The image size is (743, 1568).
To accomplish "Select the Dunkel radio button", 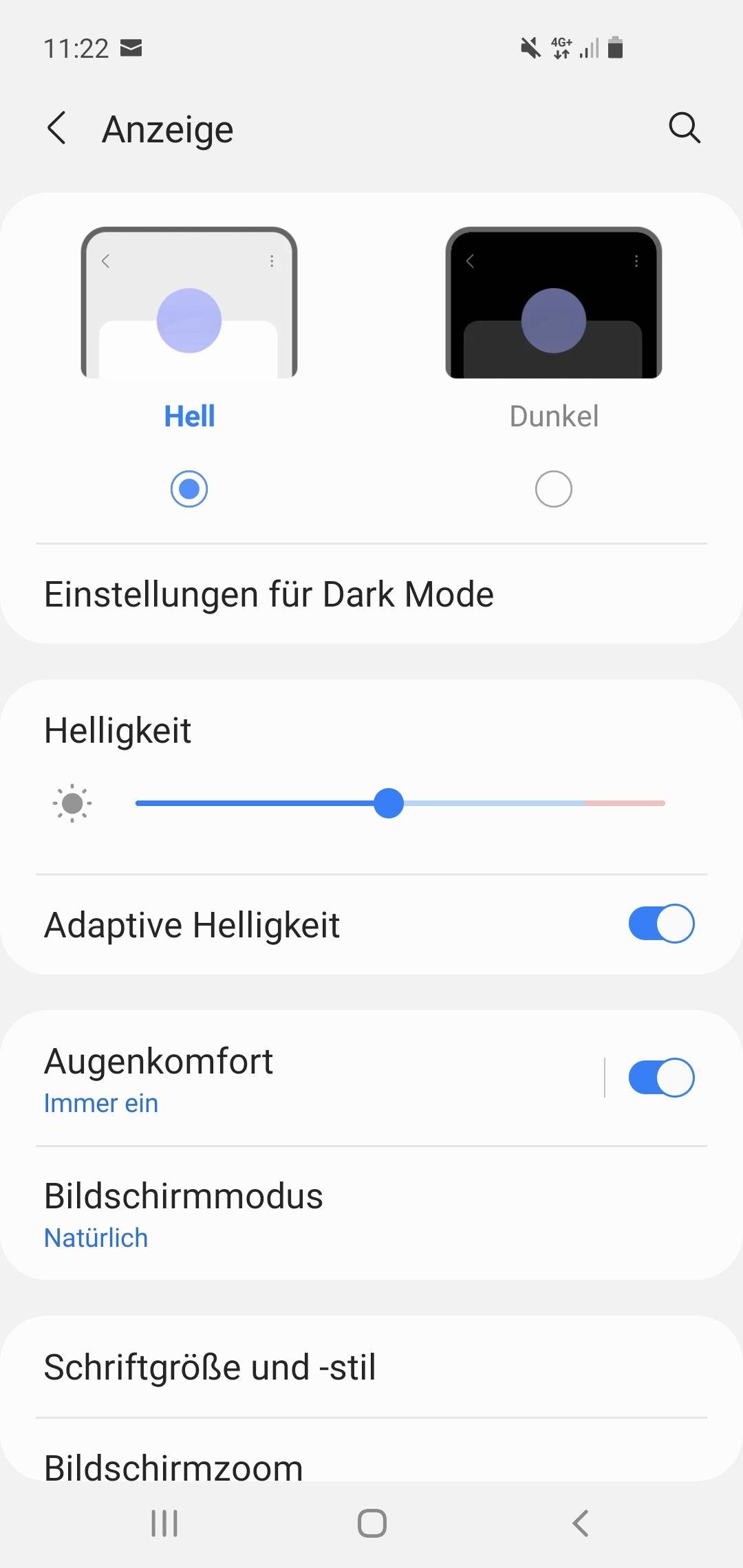I will point(553,489).
